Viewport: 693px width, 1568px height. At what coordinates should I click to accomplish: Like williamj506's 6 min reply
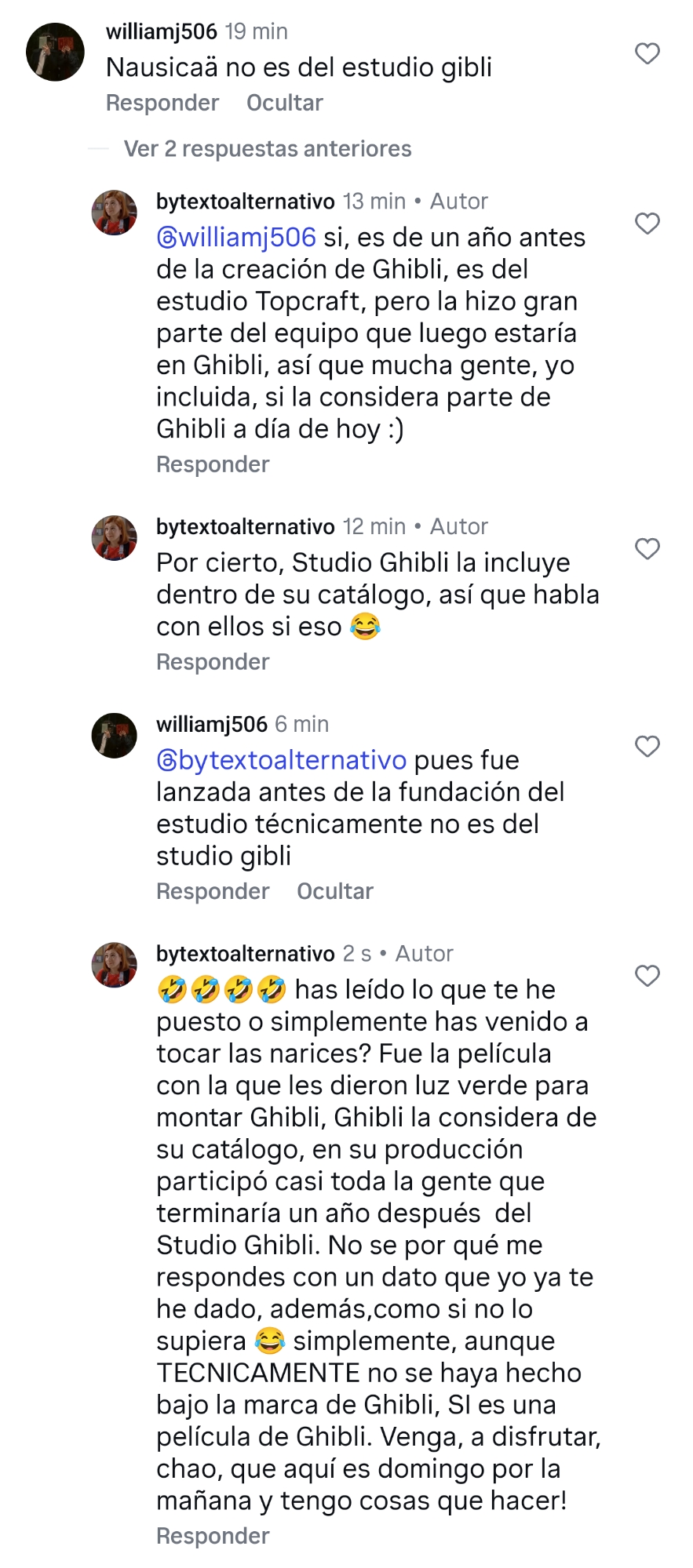(647, 747)
